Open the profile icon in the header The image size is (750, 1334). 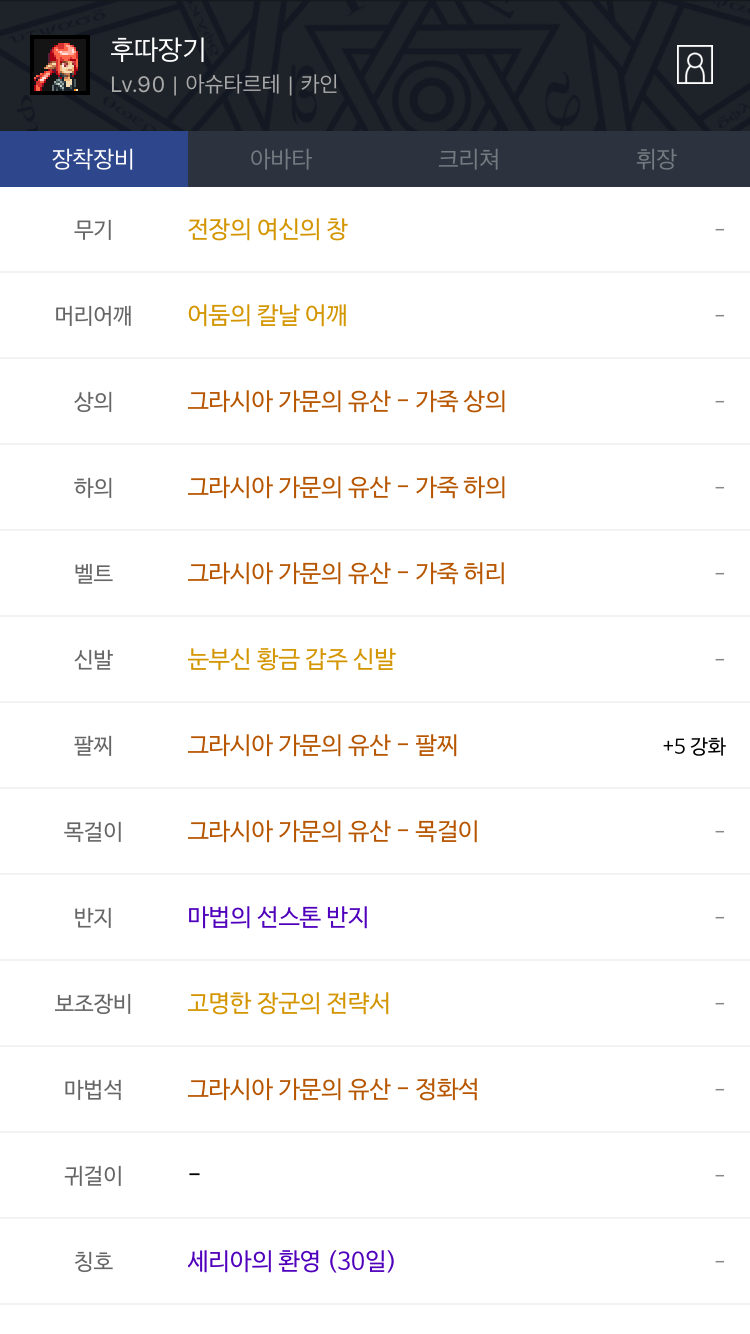(x=694, y=65)
